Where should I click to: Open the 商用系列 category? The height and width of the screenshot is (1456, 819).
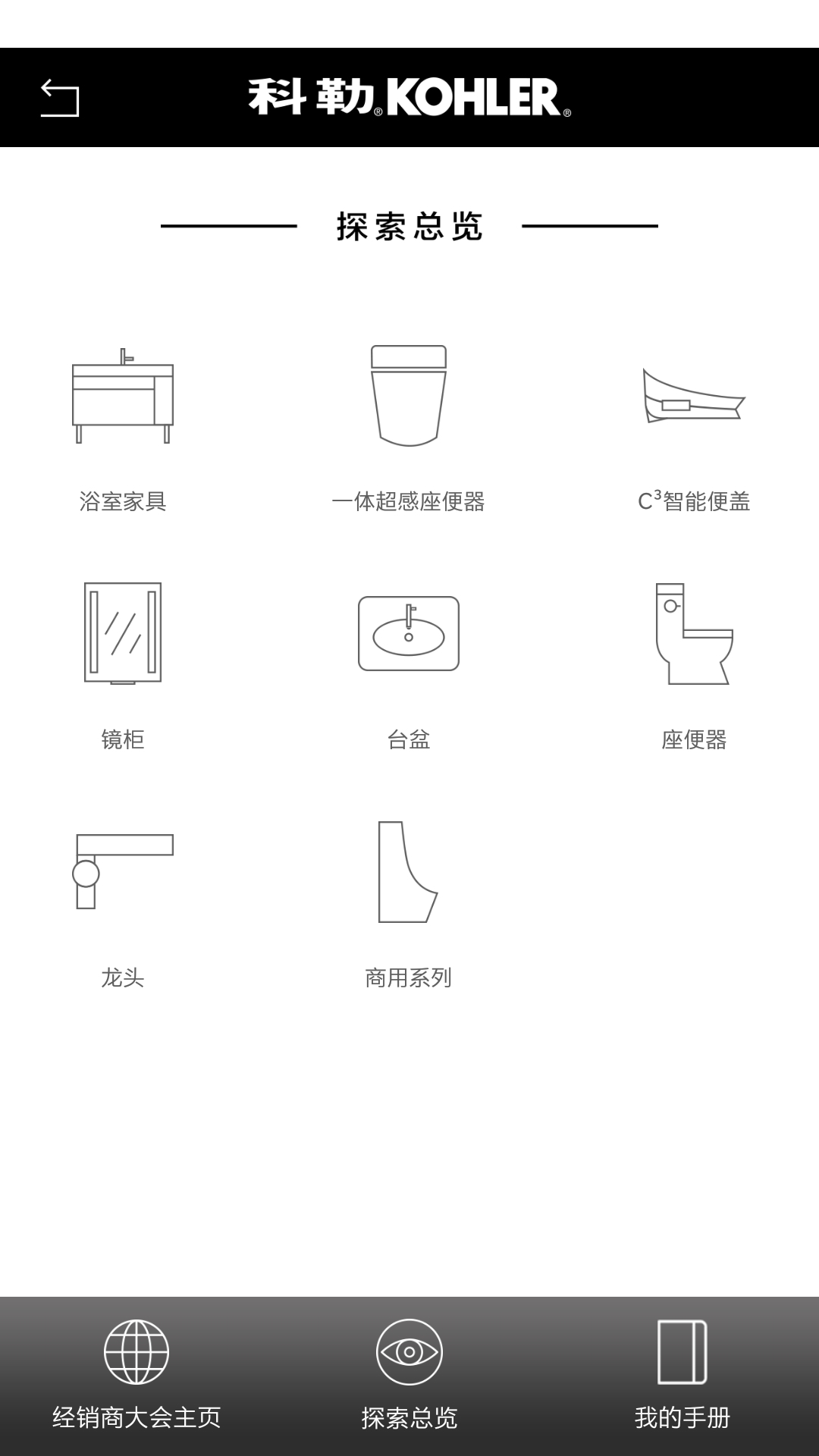(409, 899)
